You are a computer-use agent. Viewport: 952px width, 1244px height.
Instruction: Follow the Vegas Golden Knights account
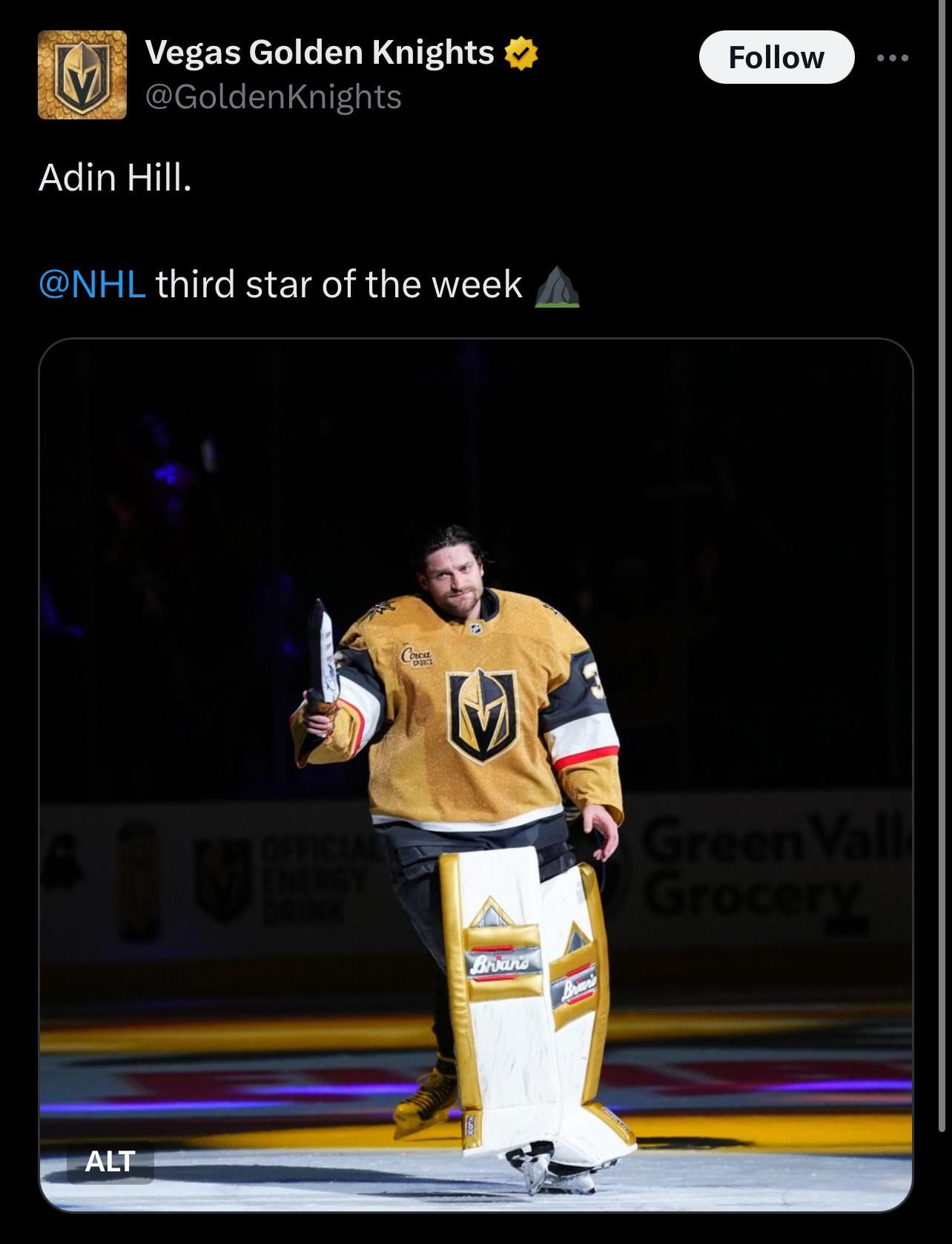point(776,57)
